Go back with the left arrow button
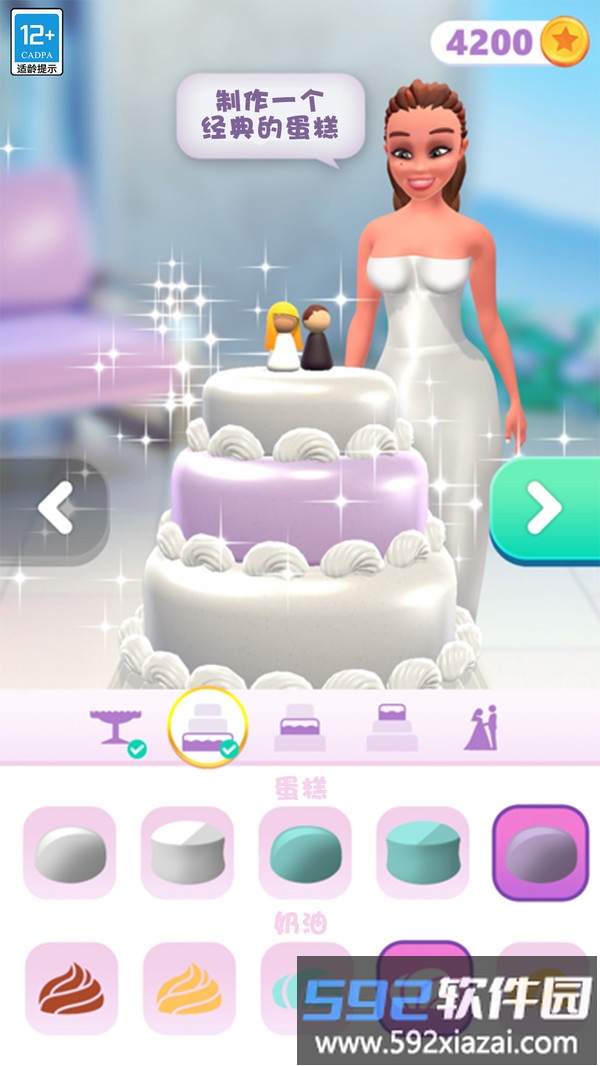The width and height of the screenshot is (600, 1066). 55,511
